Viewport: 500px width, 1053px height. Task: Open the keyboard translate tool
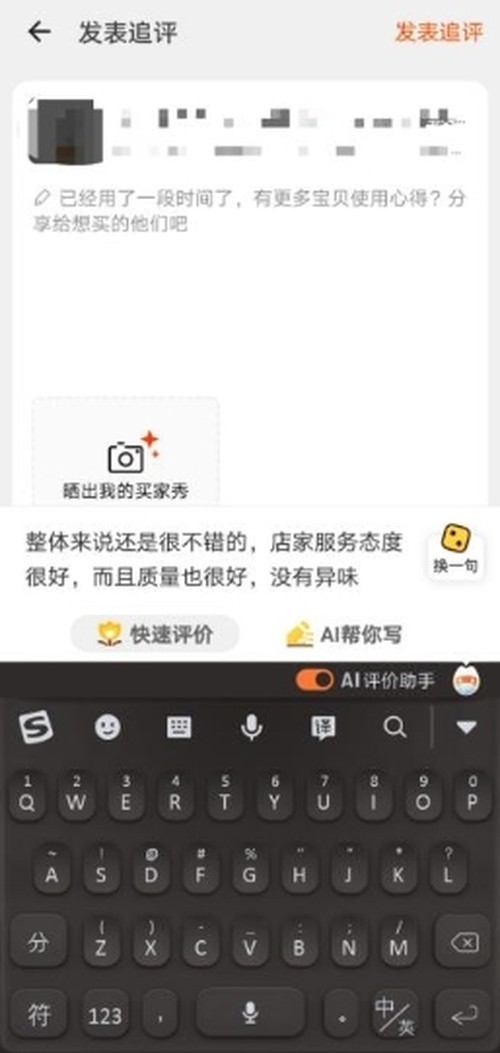pos(323,727)
